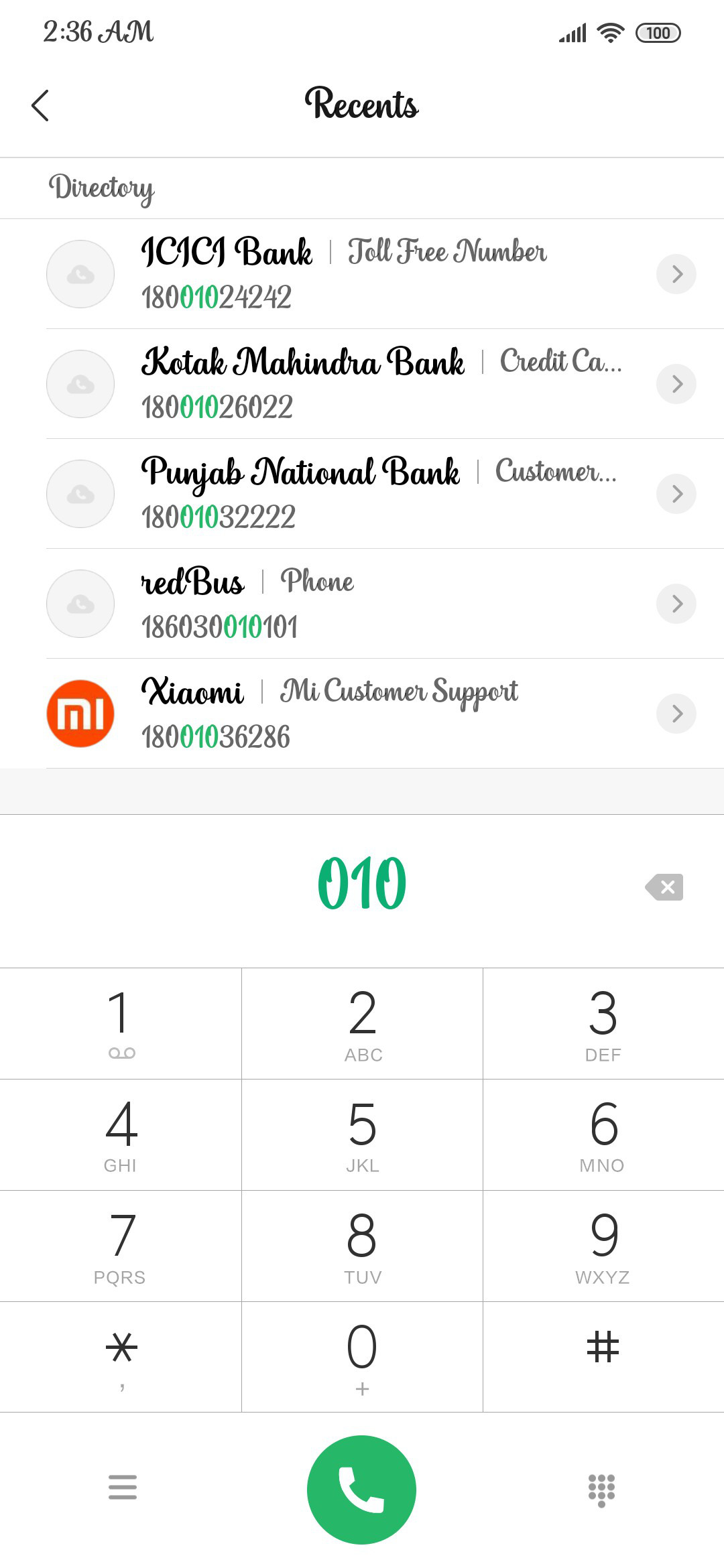Place call with green call button
Screen dimensions: 724x1568
pyautogui.click(x=362, y=1490)
